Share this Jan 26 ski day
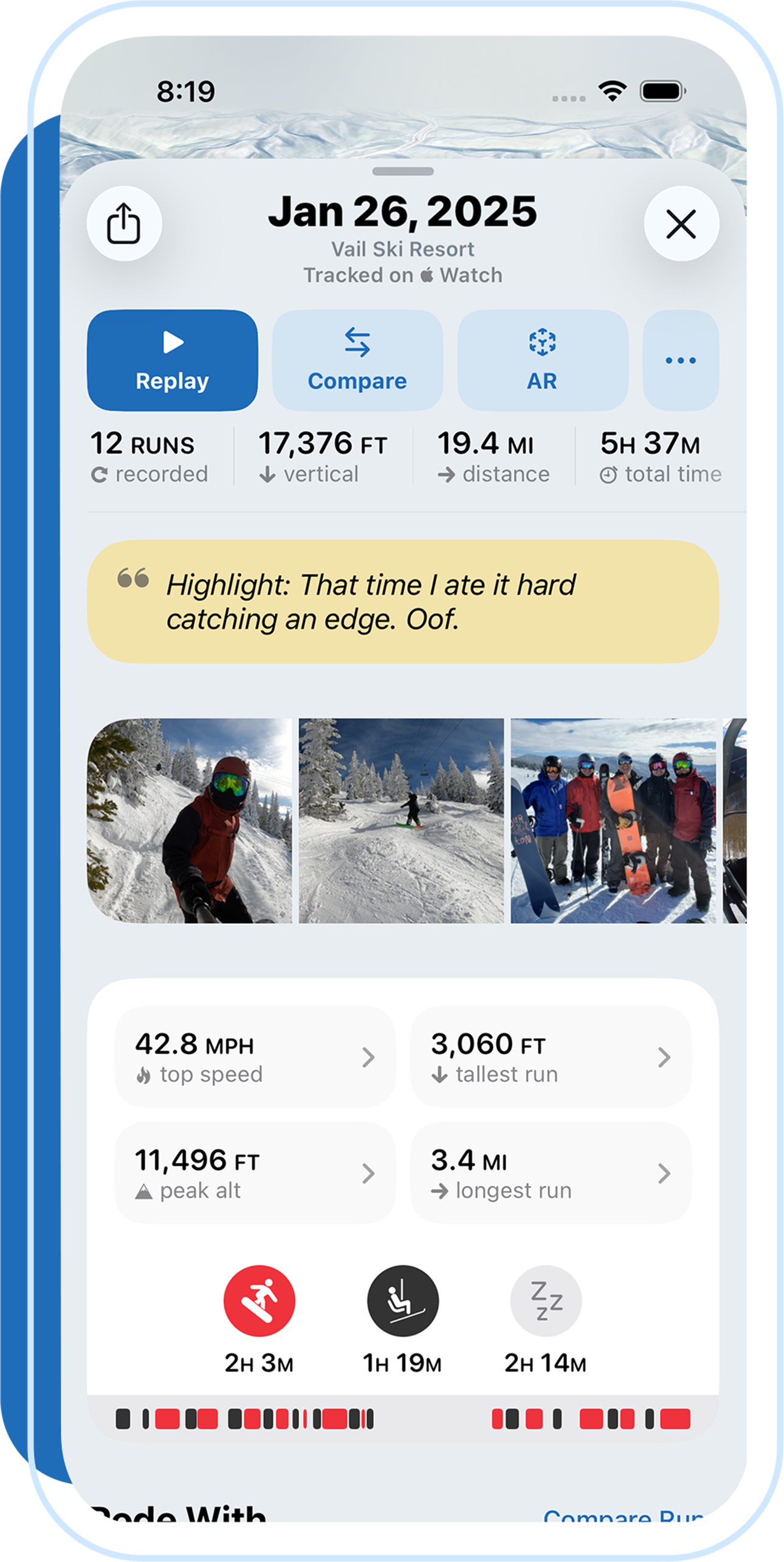 [x=124, y=224]
